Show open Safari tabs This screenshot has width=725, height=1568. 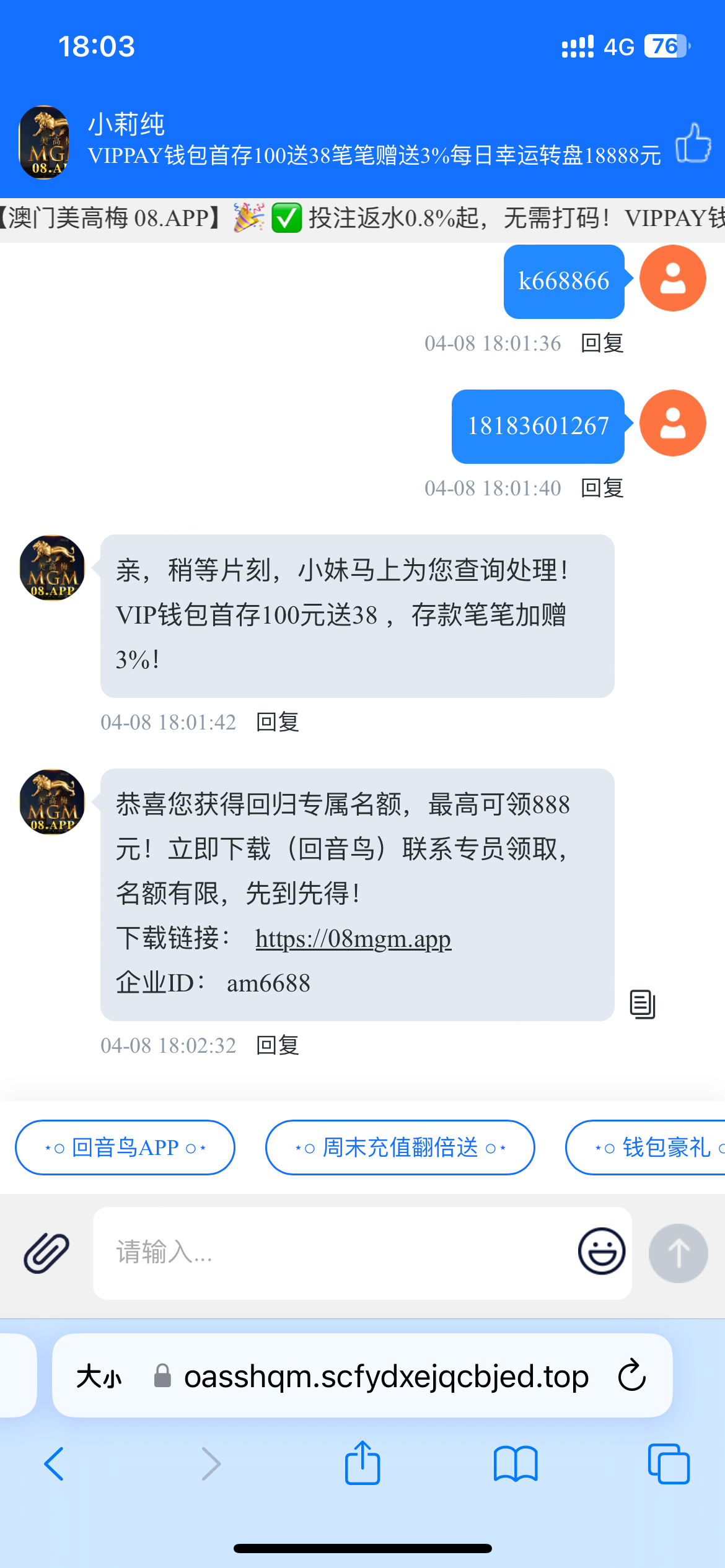pos(669,1464)
